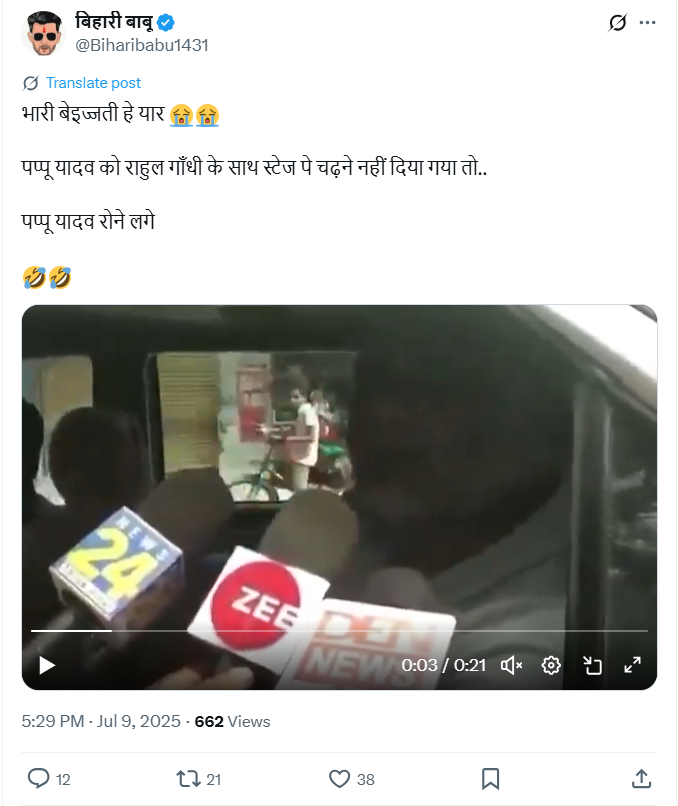Open the 5:29 PM Jul 9, 2025 timestamp
The image size is (678, 806).
101,721
